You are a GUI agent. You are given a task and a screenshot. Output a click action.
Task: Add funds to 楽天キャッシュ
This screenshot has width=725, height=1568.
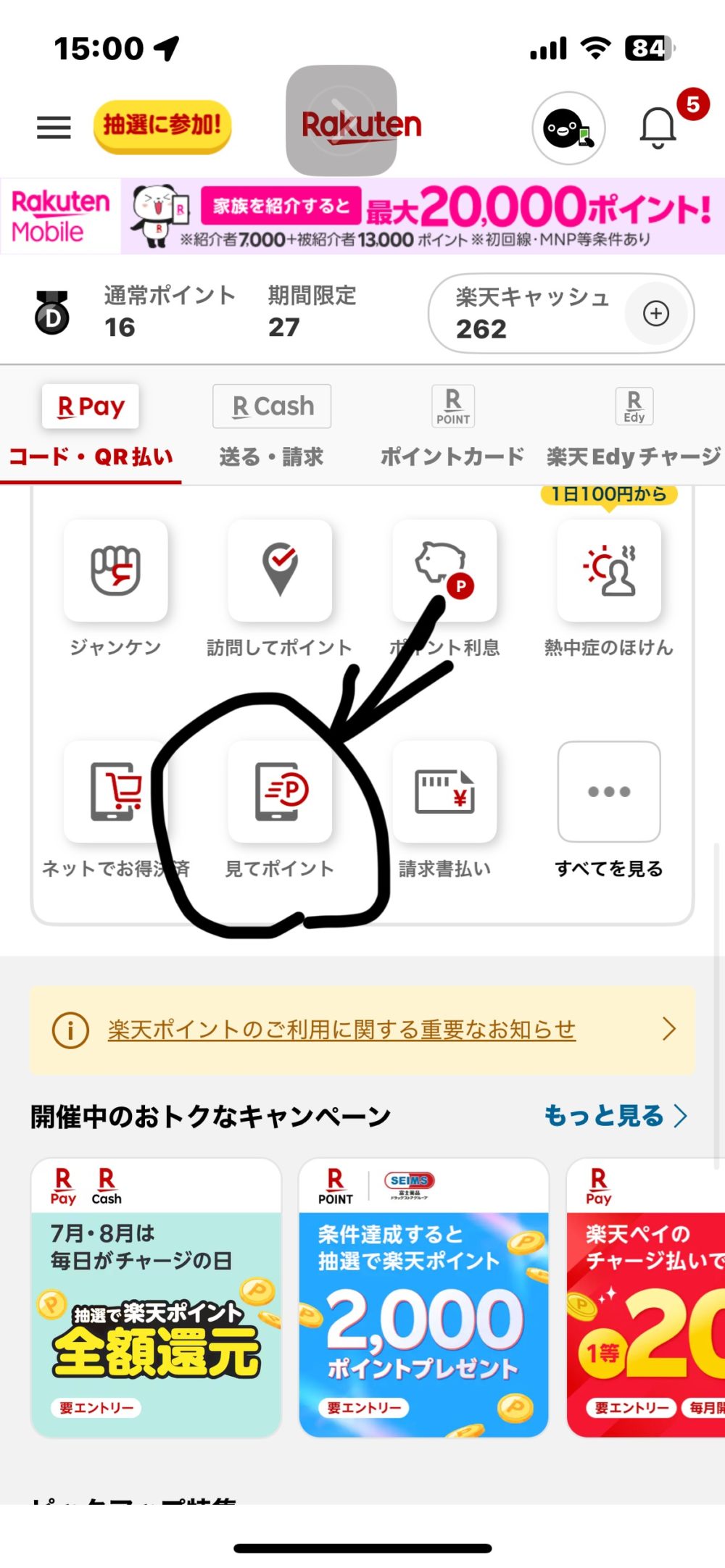click(656, 314)
